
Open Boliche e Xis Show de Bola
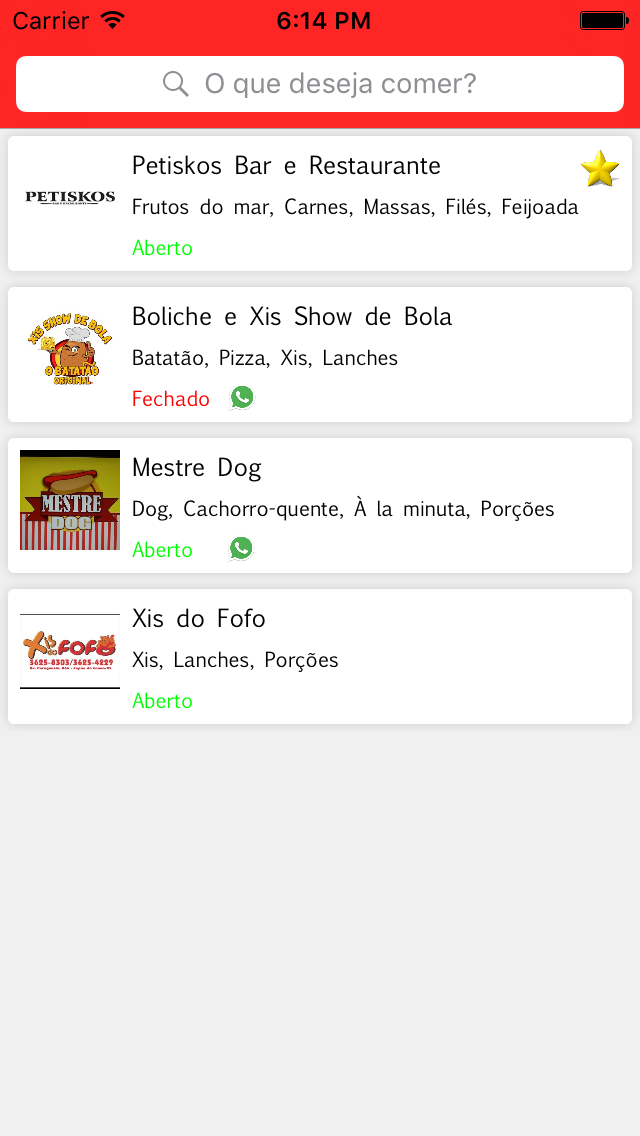[x=320, y=354]
